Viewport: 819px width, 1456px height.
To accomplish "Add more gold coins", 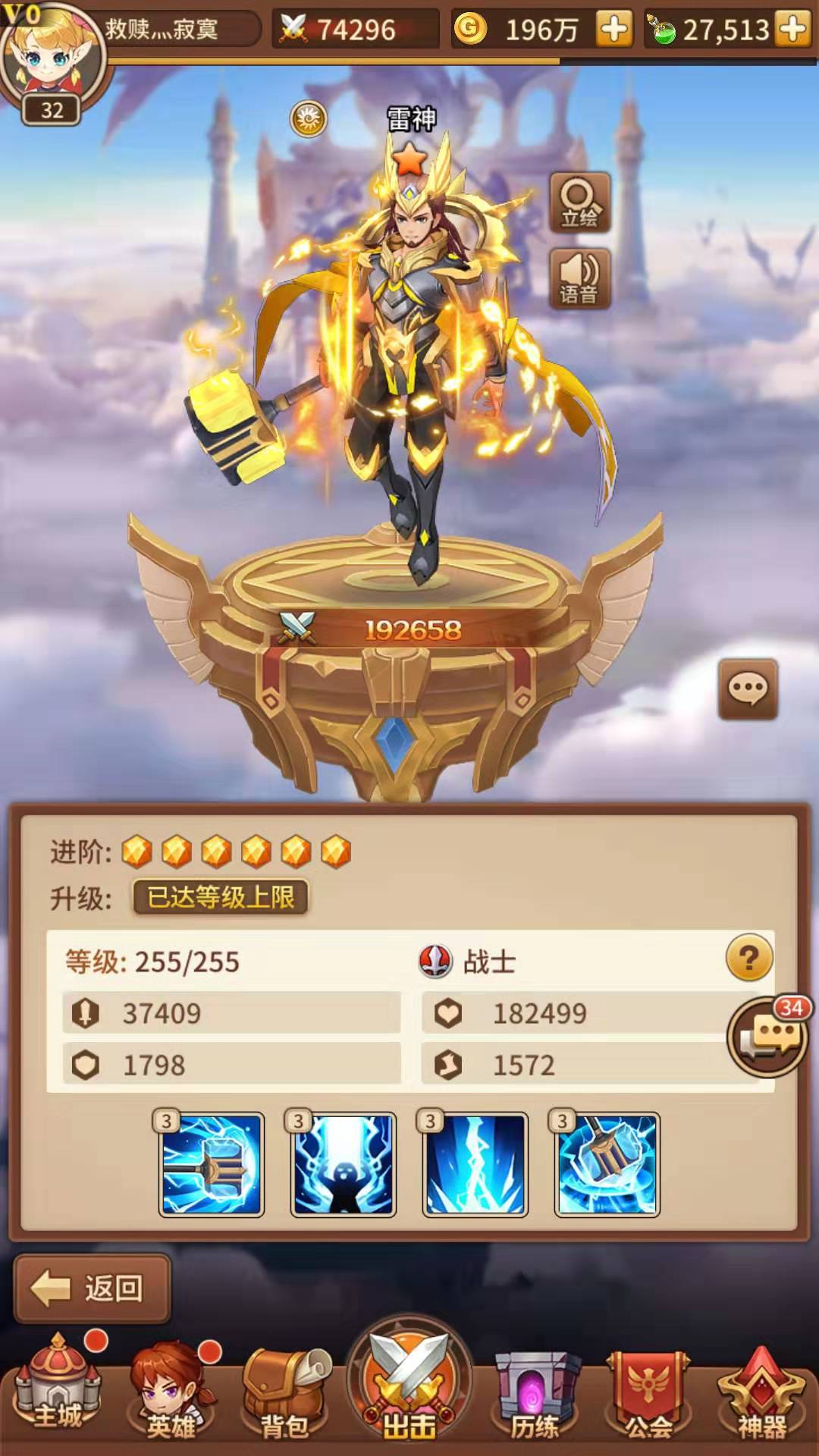I will (613, 30).
